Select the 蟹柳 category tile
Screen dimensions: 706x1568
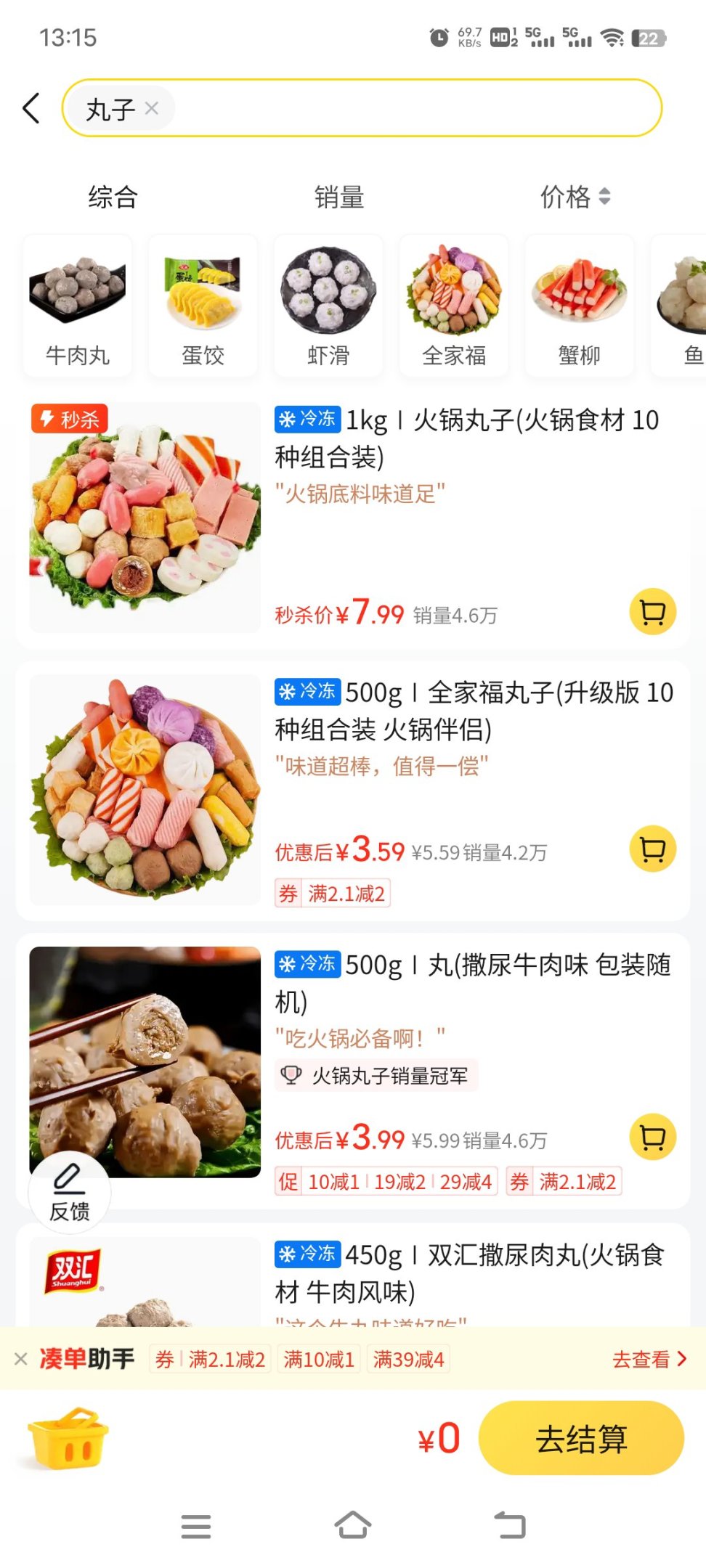click(x=579, y=306)
